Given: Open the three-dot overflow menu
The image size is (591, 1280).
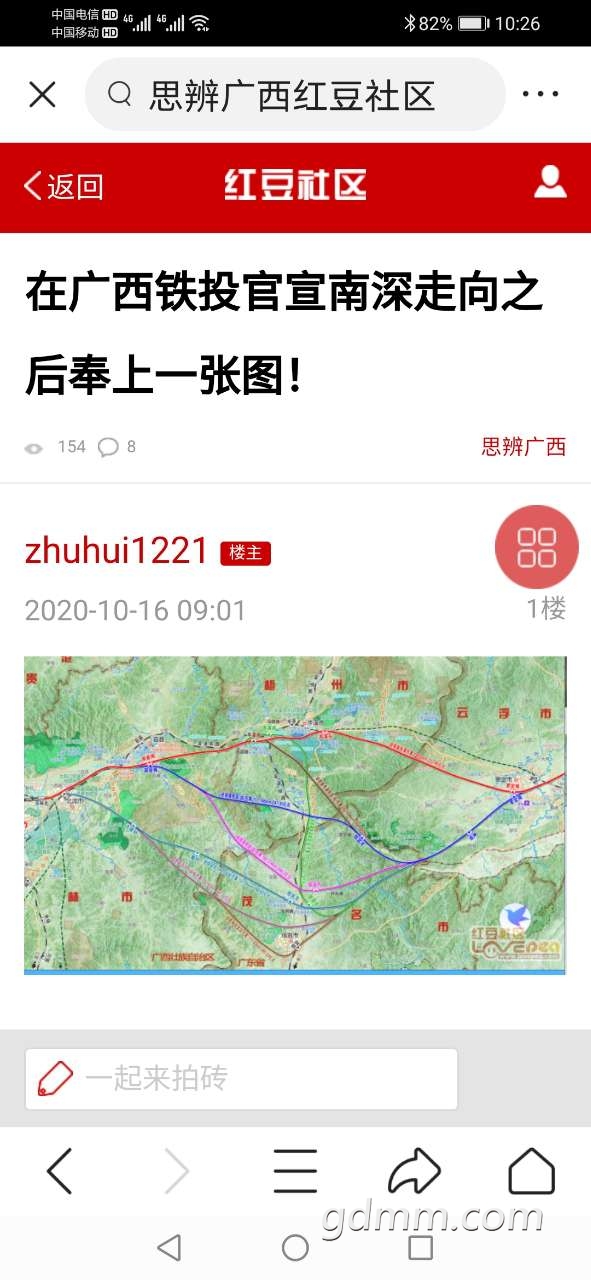Looking at the screenshot, I should pos(541,95).
